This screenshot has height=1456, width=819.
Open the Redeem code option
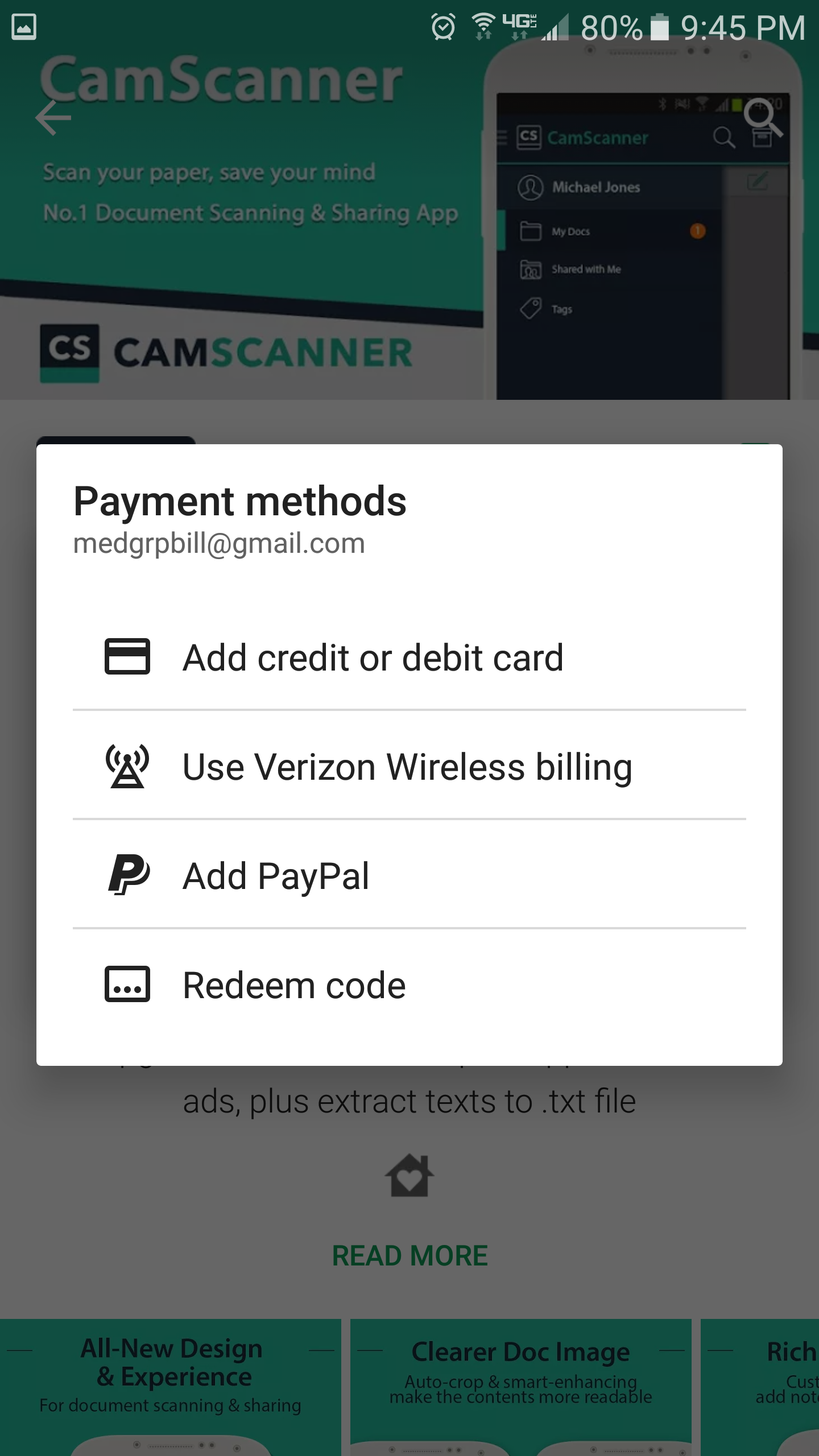[x=294, y=985]
